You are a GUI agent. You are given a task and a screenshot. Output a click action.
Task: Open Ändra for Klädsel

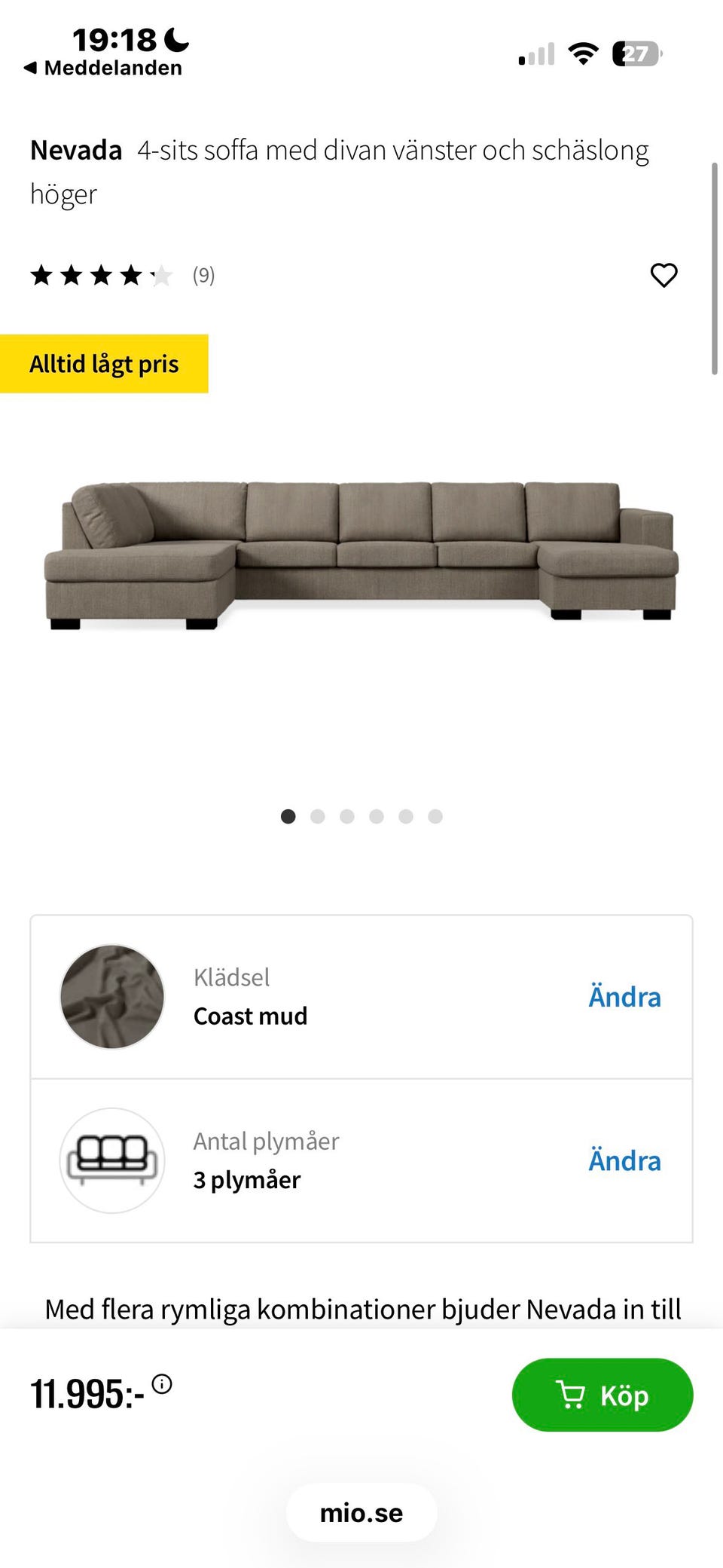pyautogui.click(x=624, y=996)
